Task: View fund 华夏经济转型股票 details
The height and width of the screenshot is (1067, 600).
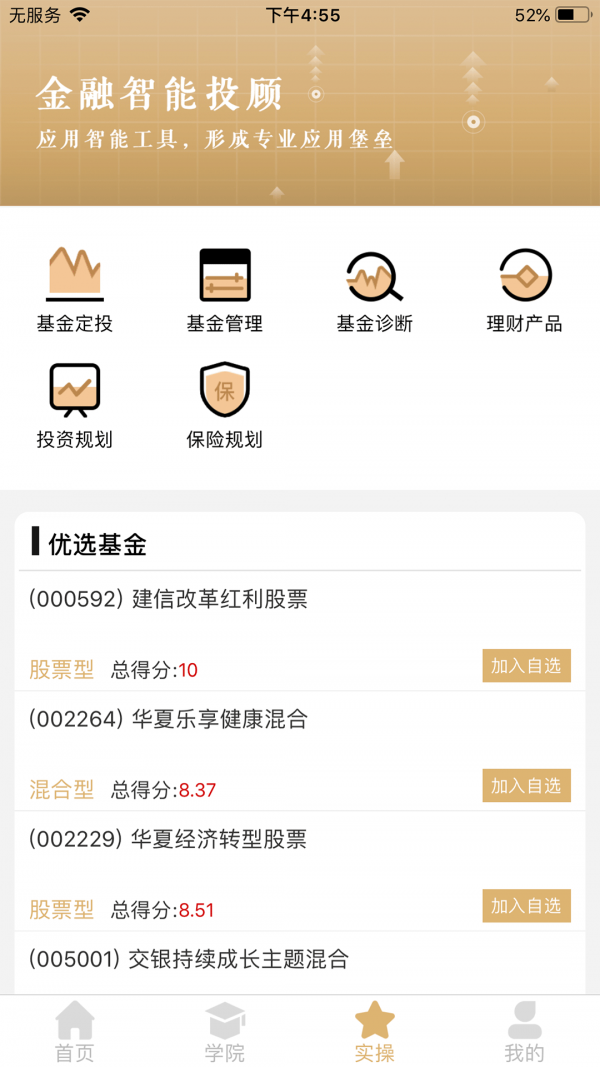Action: (168, 839)
